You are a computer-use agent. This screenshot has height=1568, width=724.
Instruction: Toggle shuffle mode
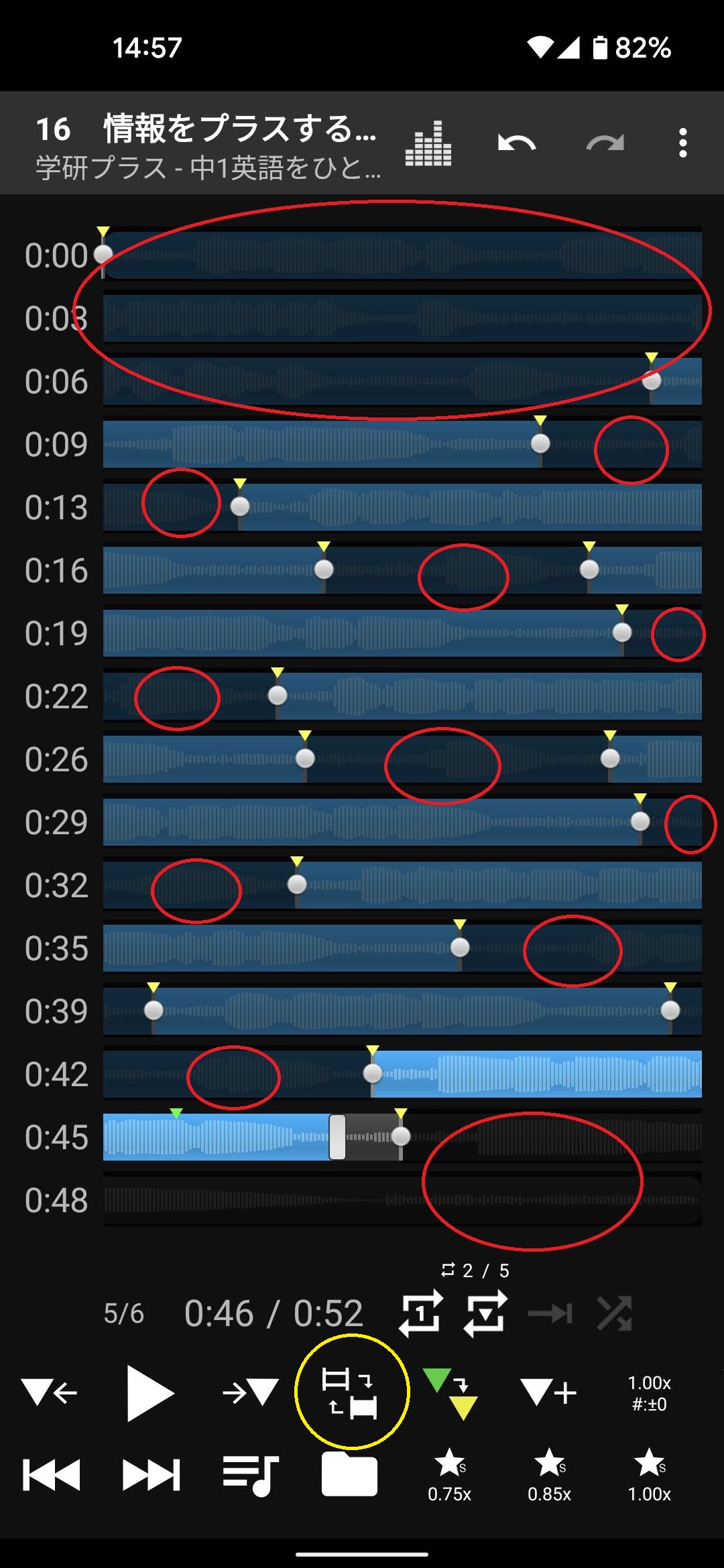pyautogui.click(x=614, y=1313)
